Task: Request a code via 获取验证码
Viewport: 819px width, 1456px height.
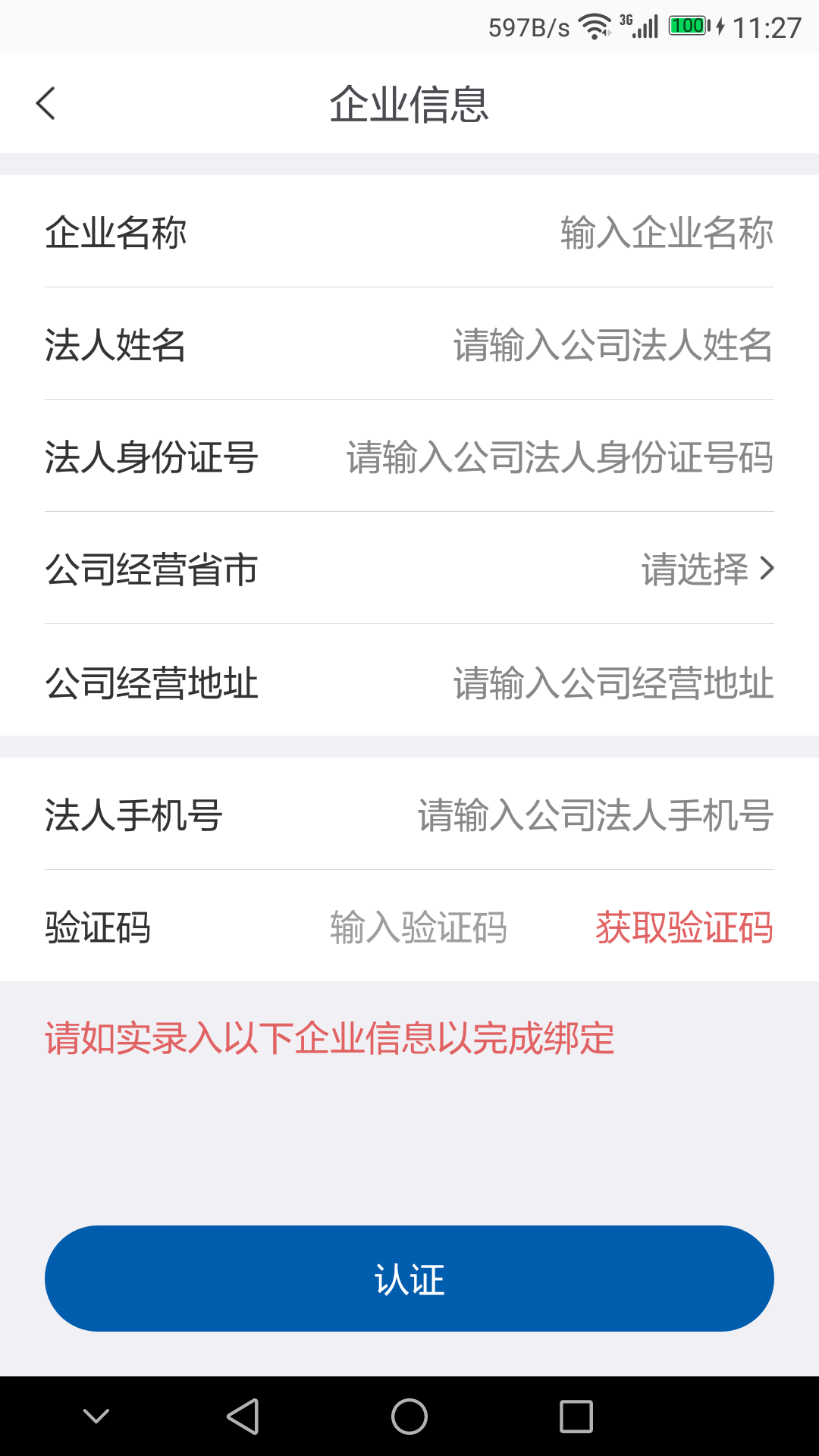Action: pos(684,927)
